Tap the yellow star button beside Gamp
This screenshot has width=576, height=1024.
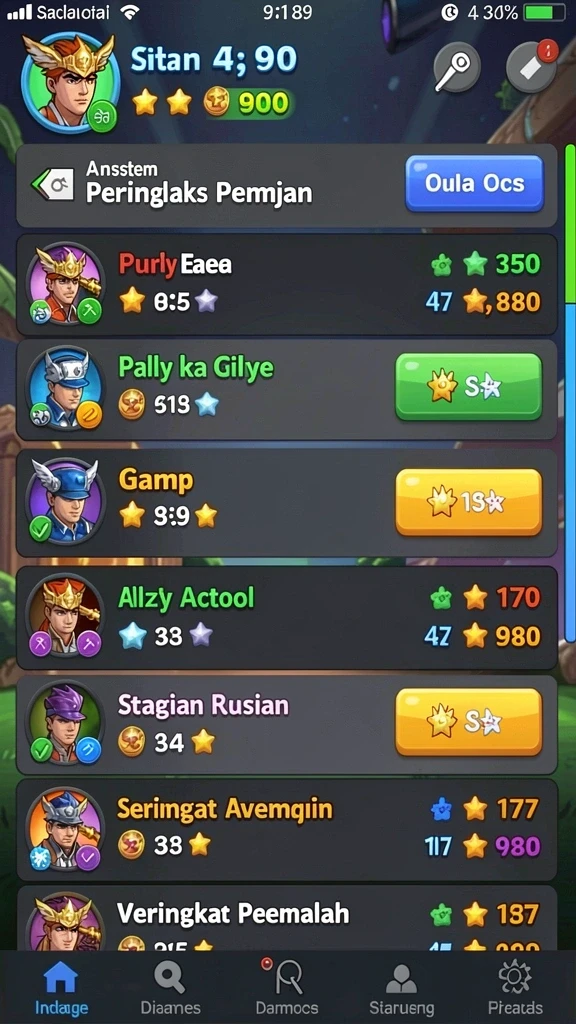pos(468,502)
